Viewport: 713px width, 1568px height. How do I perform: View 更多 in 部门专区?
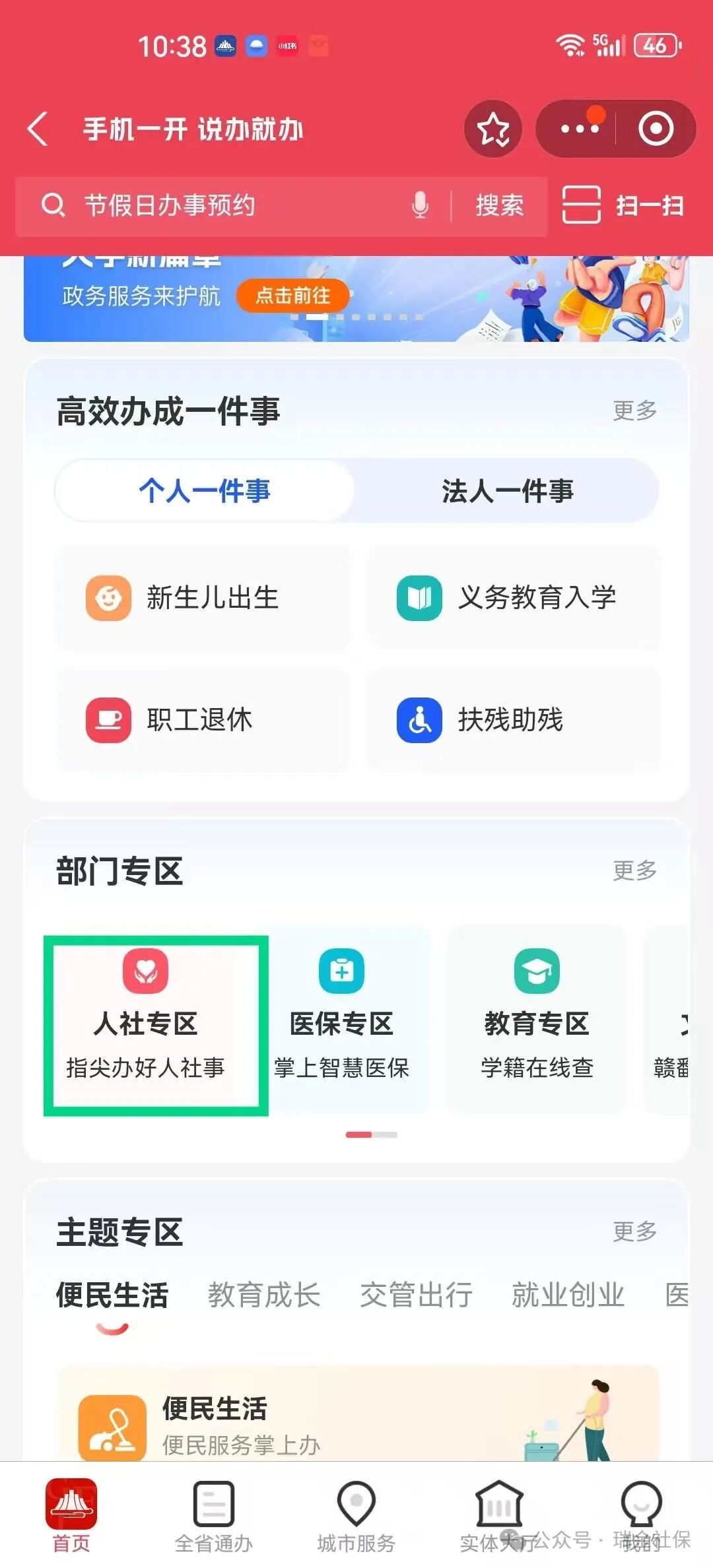pyautogui.click(x=634, y=871)
